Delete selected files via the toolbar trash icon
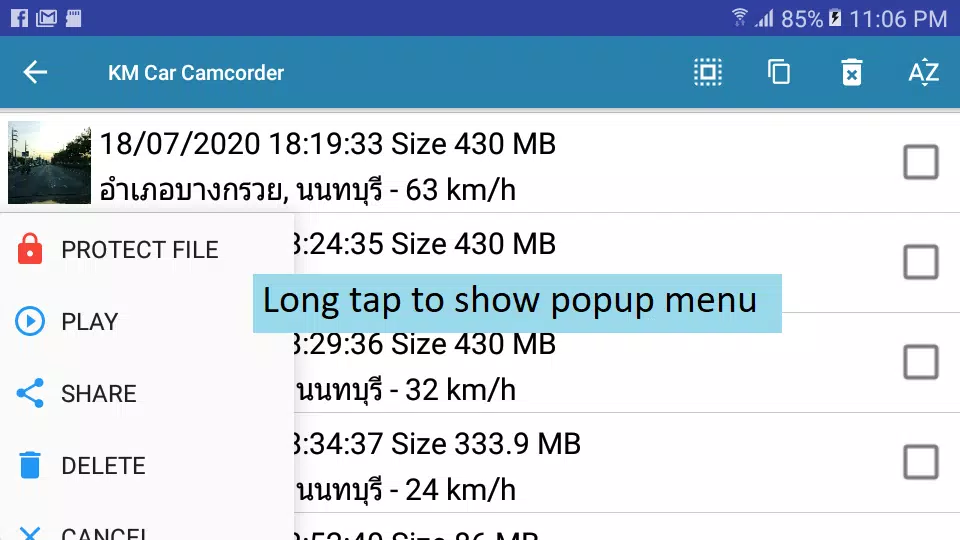The image size is (960, 540). [852, 72]
